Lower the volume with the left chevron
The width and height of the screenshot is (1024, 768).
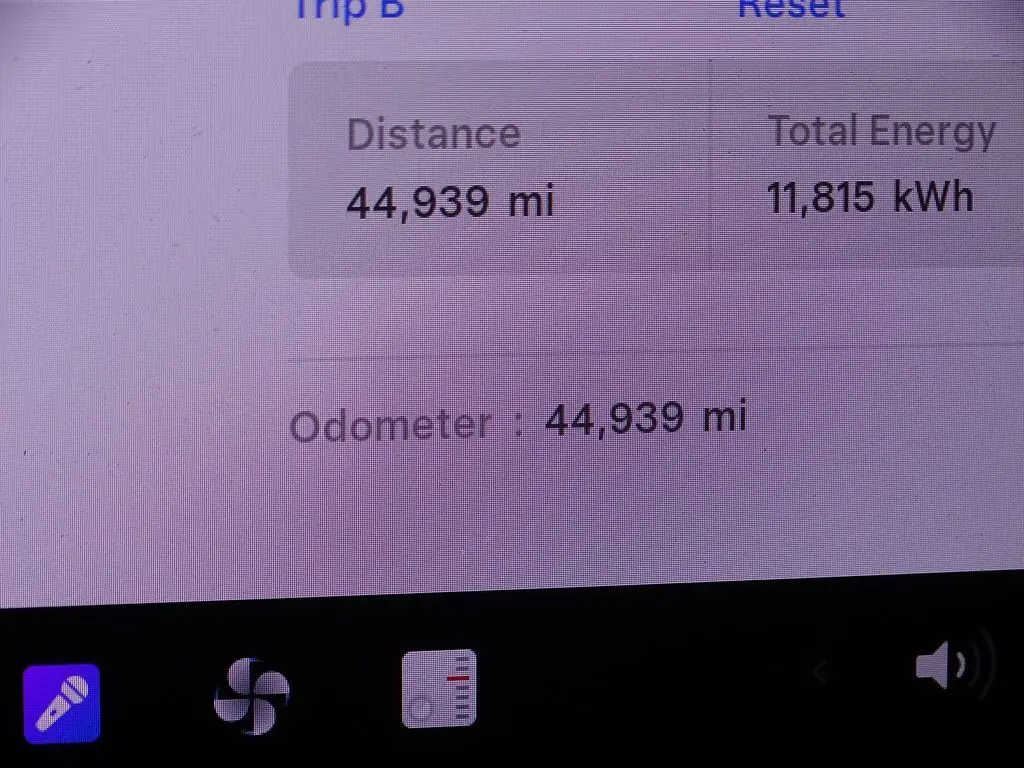(821, 672)
